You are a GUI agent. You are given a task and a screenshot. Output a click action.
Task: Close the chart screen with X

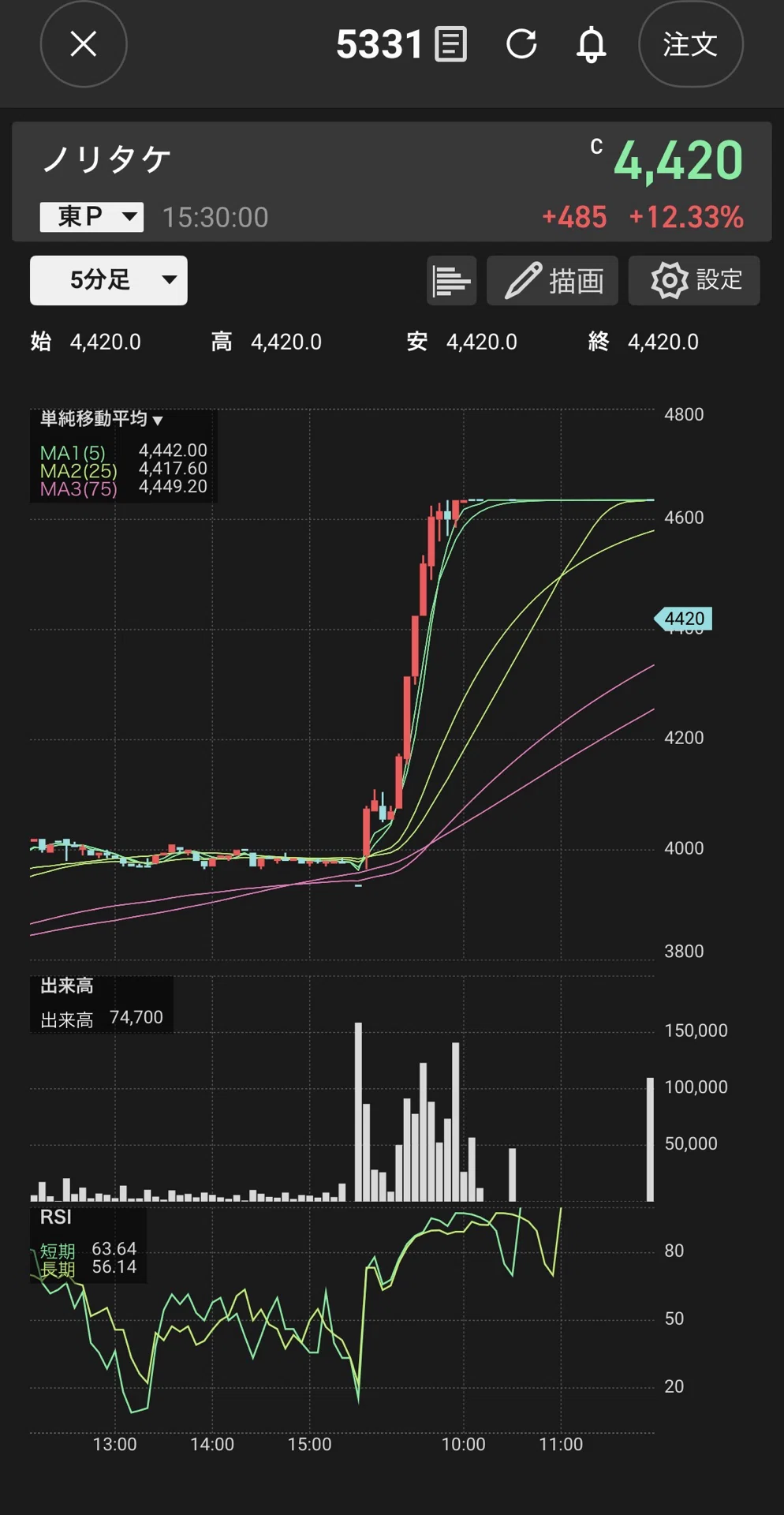point(84,44)
